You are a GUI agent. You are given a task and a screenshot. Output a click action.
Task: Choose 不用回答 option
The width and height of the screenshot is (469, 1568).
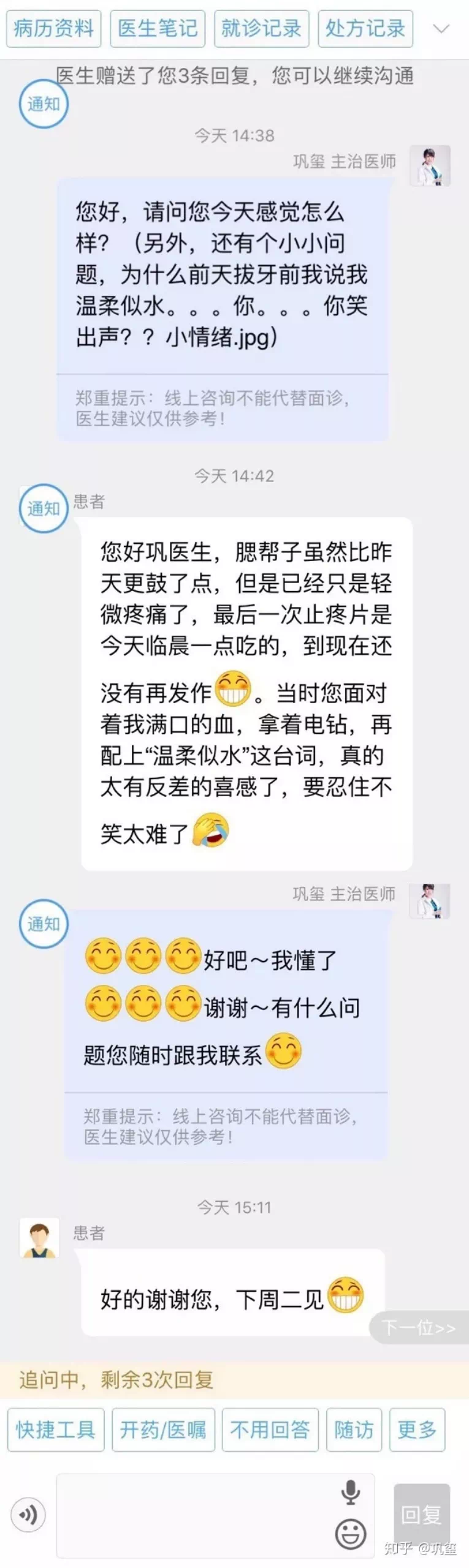point(270,1430)
